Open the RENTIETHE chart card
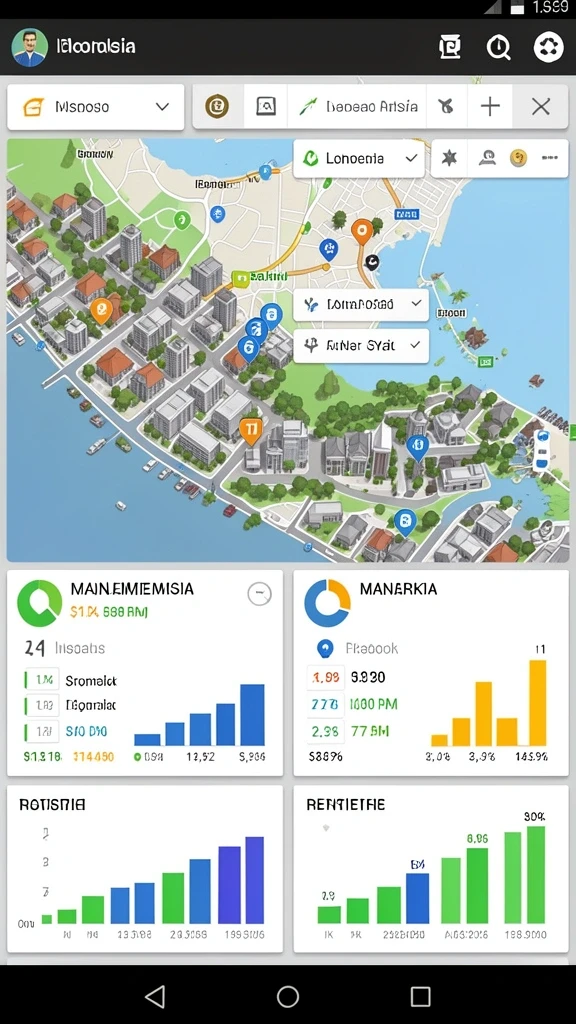Screen dimensions: 576x1024 [x=431, y=869]
